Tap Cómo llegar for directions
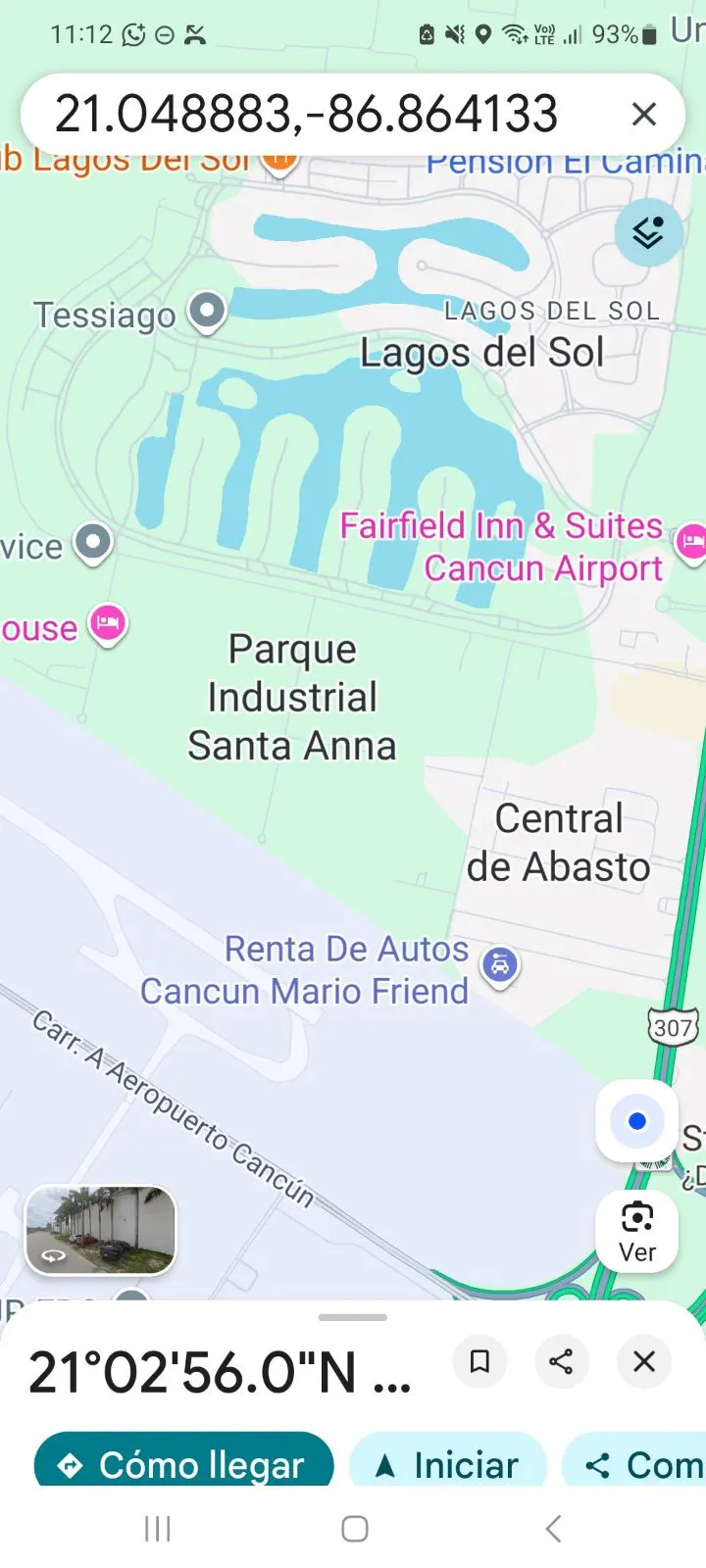This screenshot has height=1568, width=706. coord(184,1461)
